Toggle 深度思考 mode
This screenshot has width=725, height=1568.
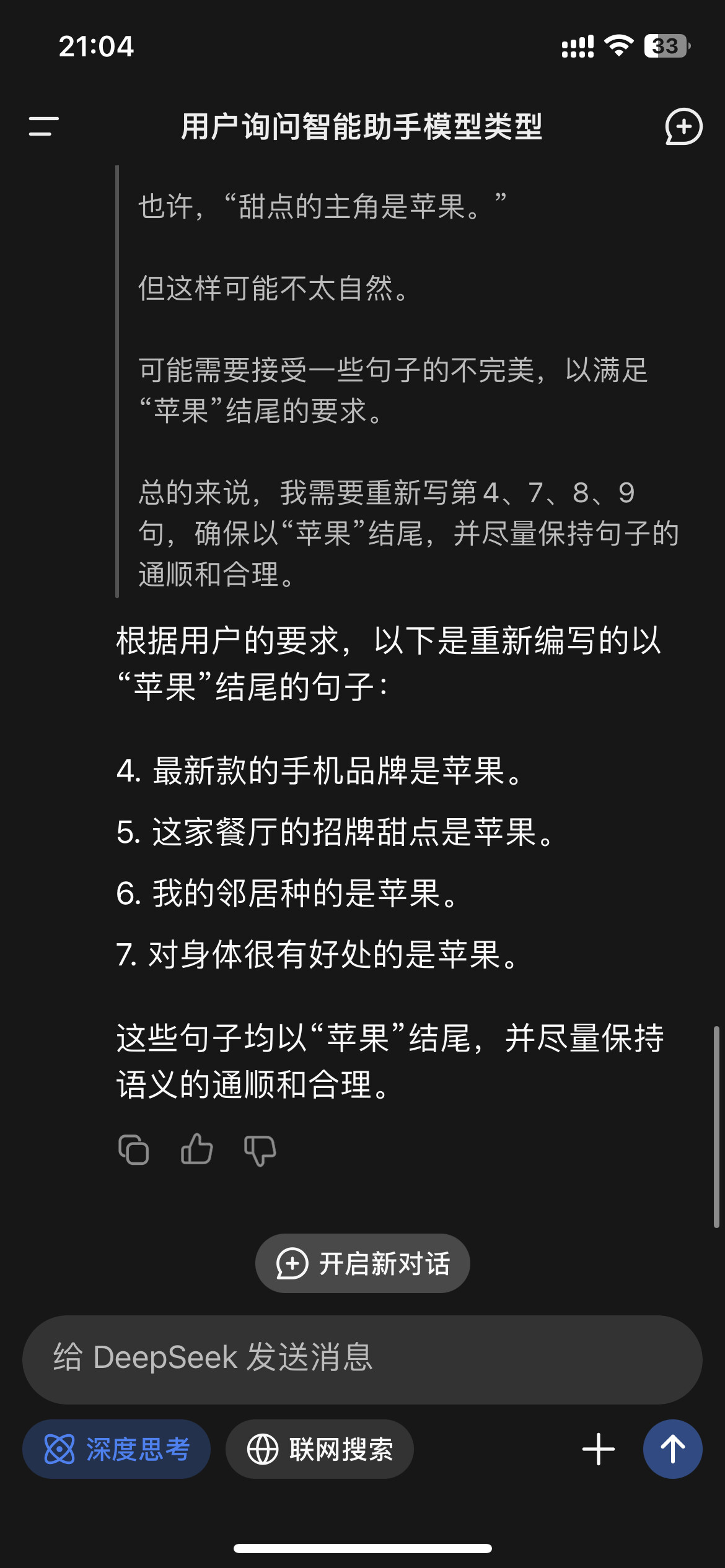116,1449
